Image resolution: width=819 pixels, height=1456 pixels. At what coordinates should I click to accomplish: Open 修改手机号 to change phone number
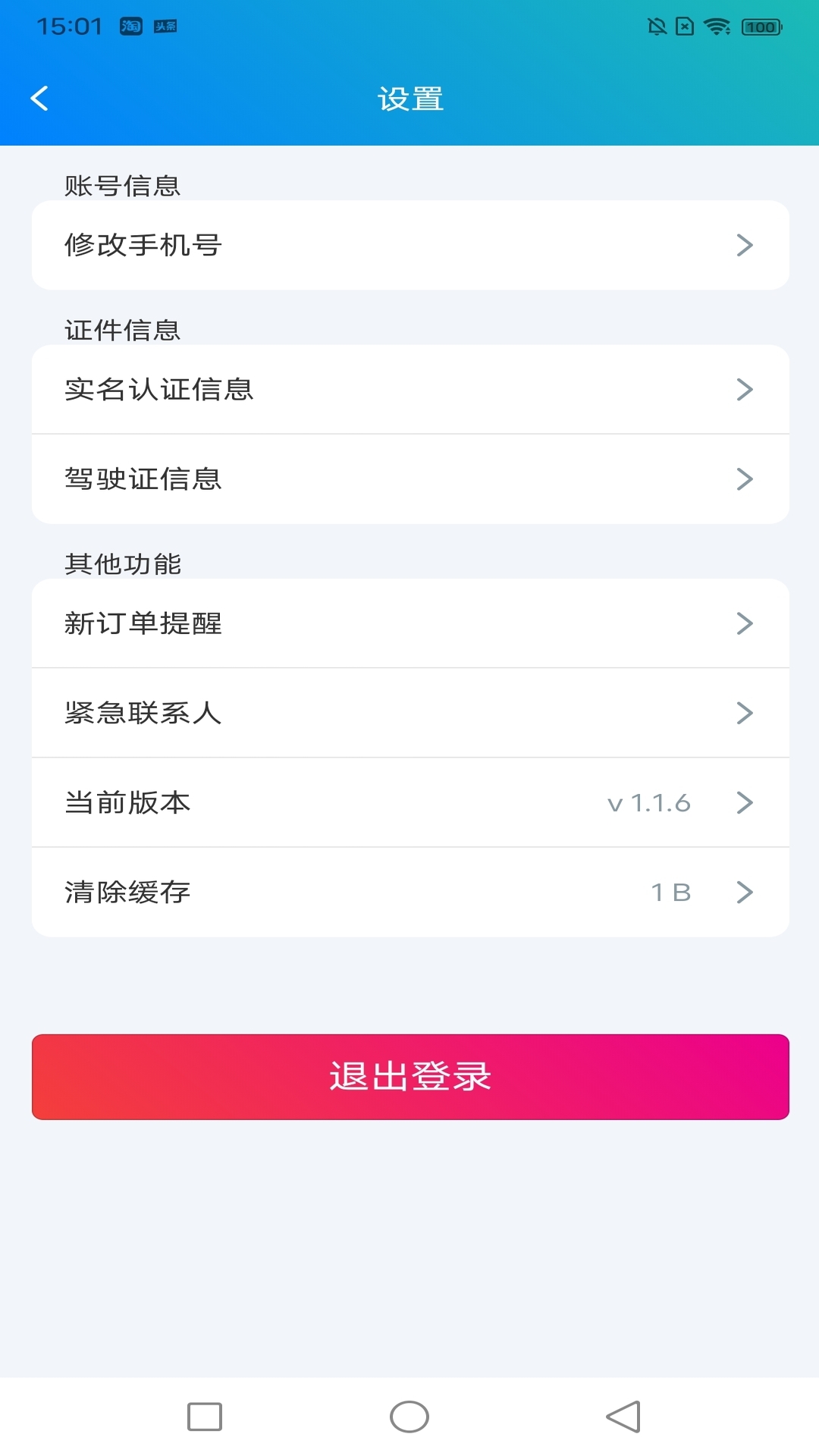tap(409, 245)
